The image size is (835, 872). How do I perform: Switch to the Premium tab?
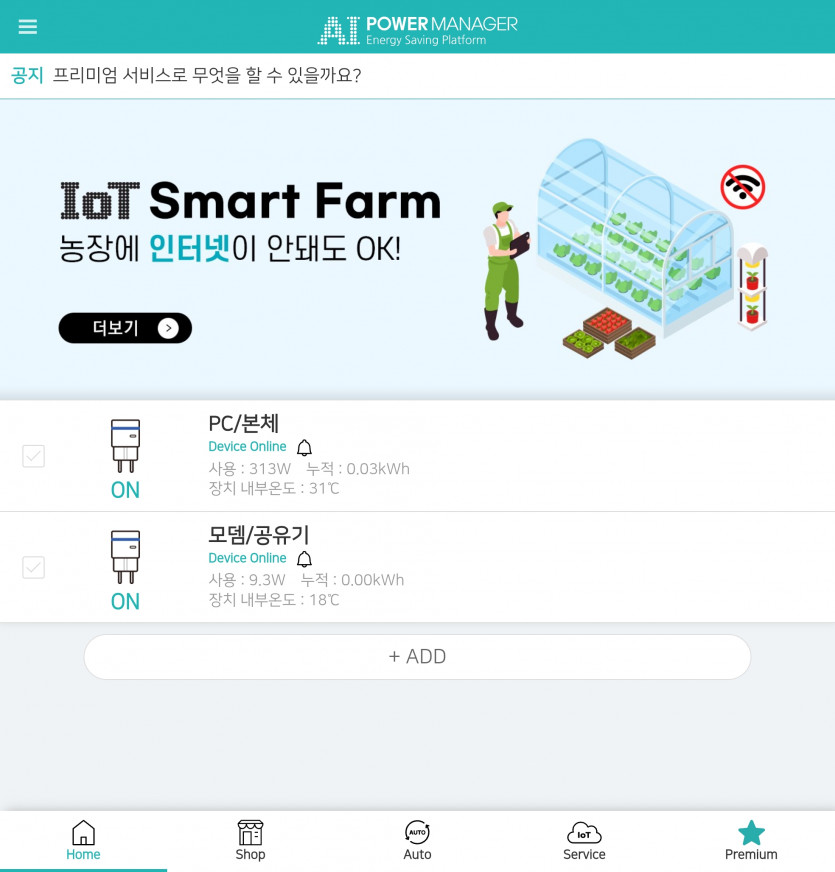751,841
